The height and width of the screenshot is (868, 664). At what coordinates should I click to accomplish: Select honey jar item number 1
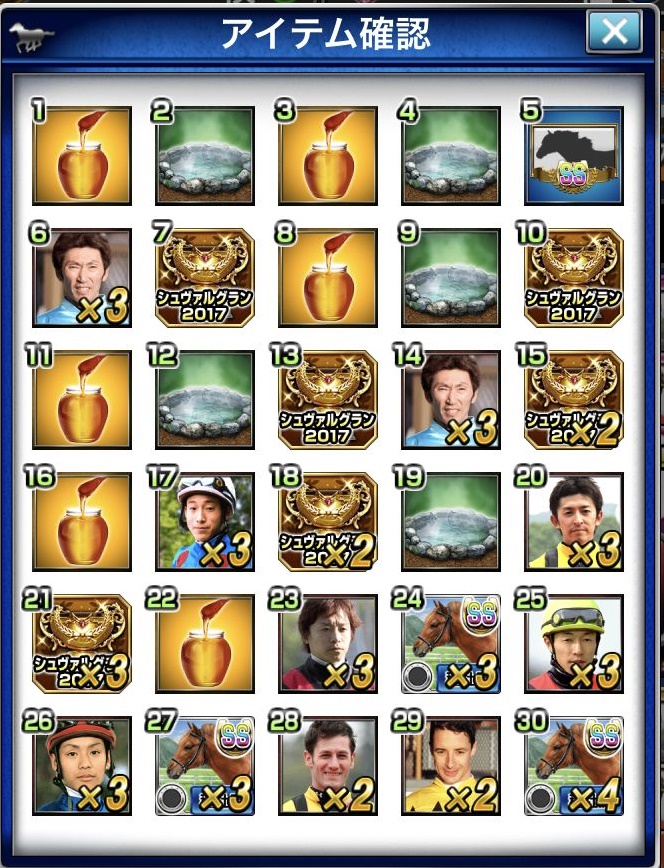coord(82,156)
